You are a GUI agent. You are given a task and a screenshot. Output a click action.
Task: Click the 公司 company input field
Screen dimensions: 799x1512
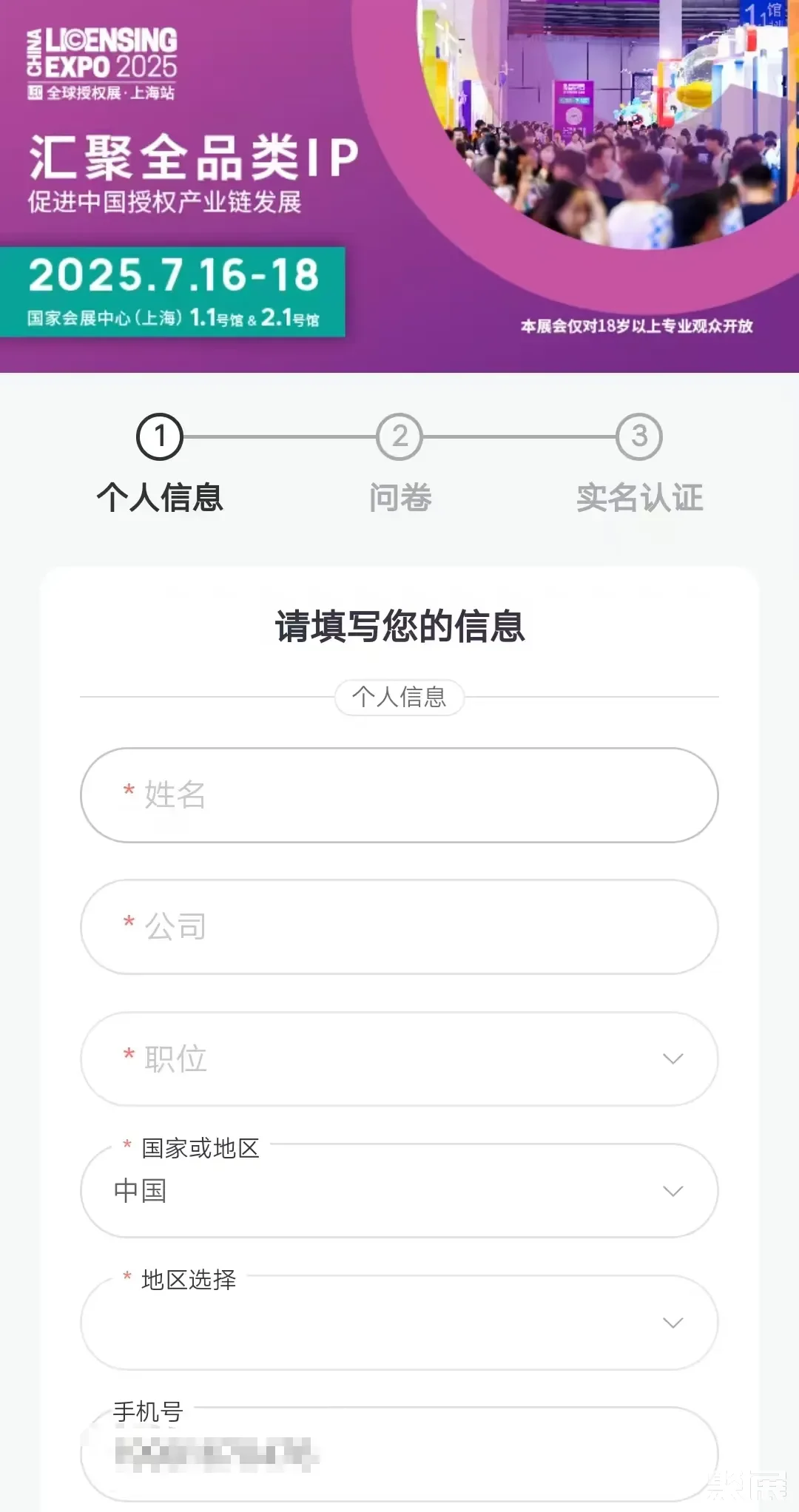399,927
